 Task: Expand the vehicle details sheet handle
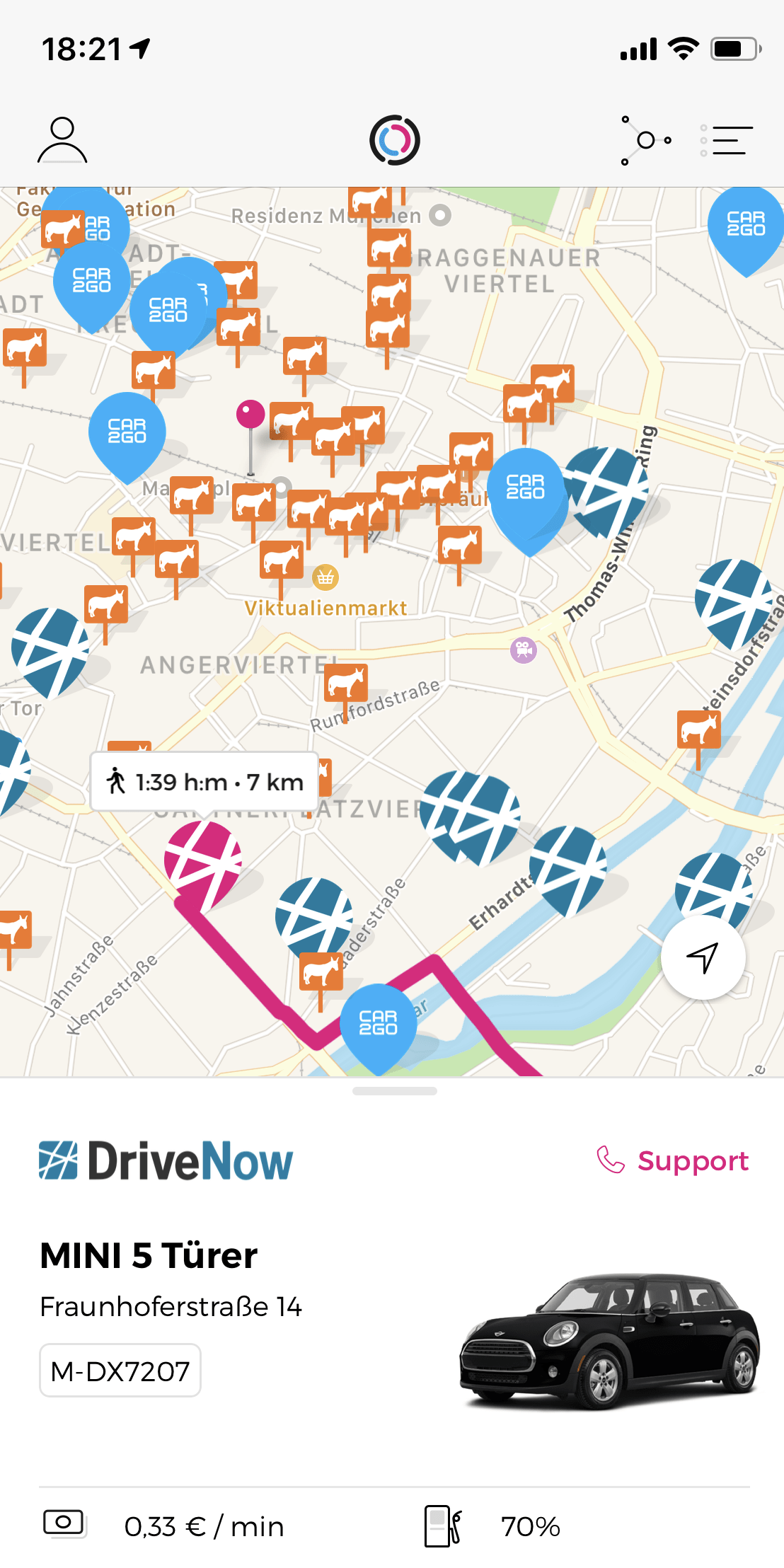pyautogui.click(x=394, y=1091)
